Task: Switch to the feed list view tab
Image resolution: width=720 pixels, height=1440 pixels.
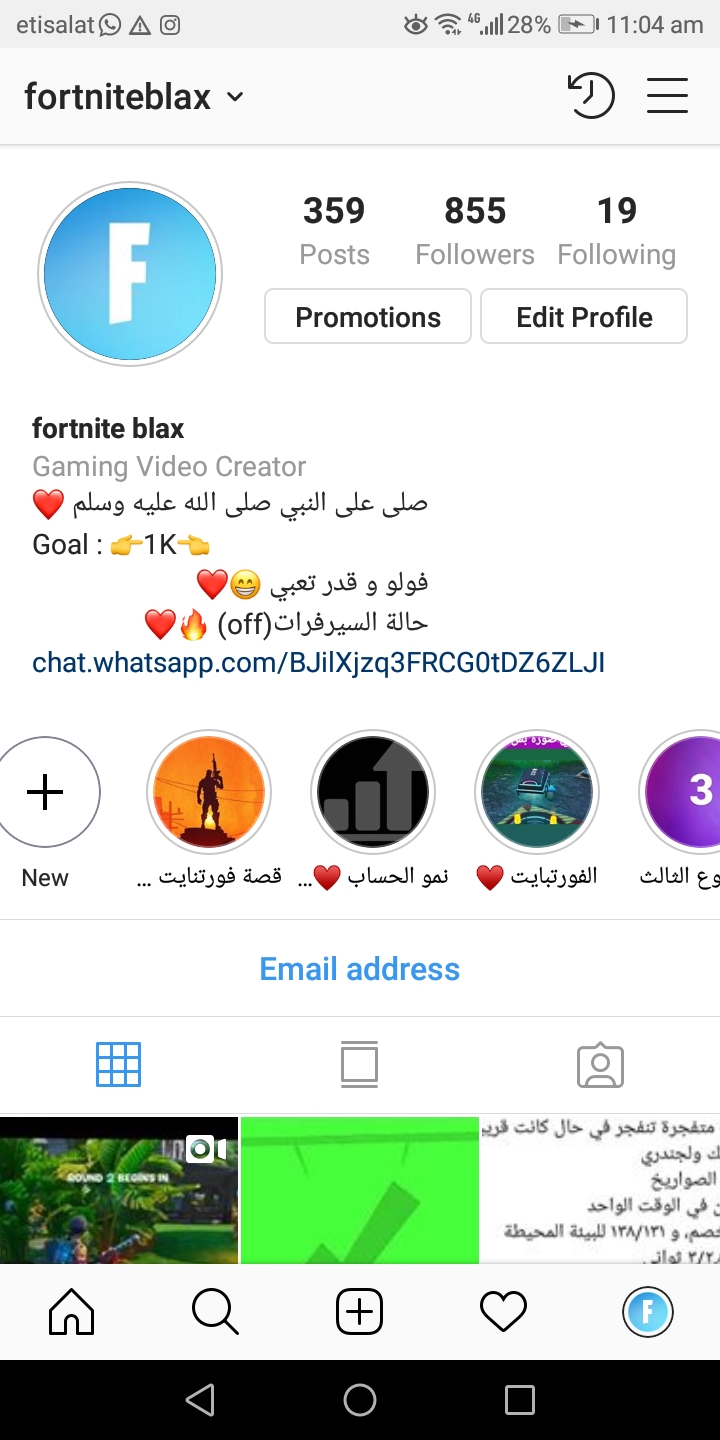Action: pyautogui.click(x=359, y=1065)
